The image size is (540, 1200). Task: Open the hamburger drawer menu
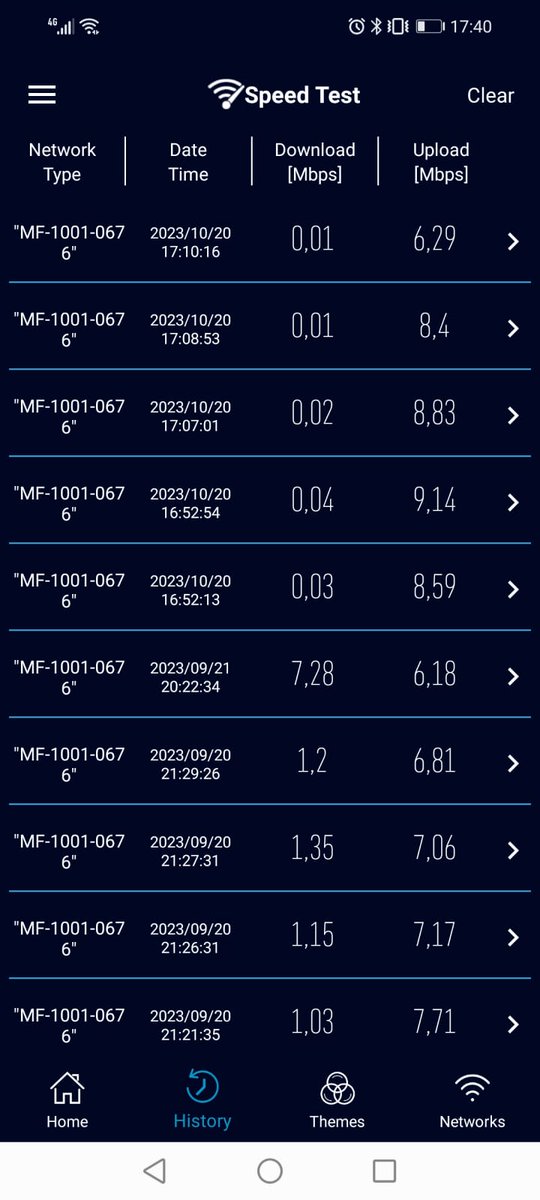(42, 95)
